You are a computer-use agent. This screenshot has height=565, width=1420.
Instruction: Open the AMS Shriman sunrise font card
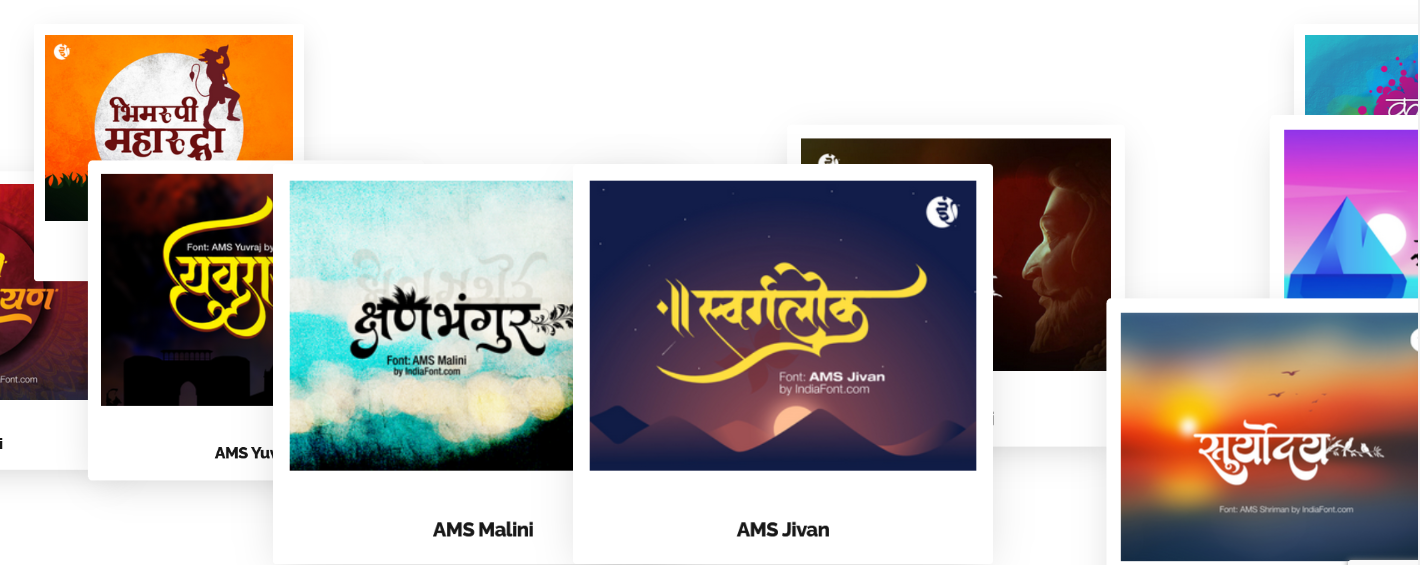click(x=1266, y=436)
